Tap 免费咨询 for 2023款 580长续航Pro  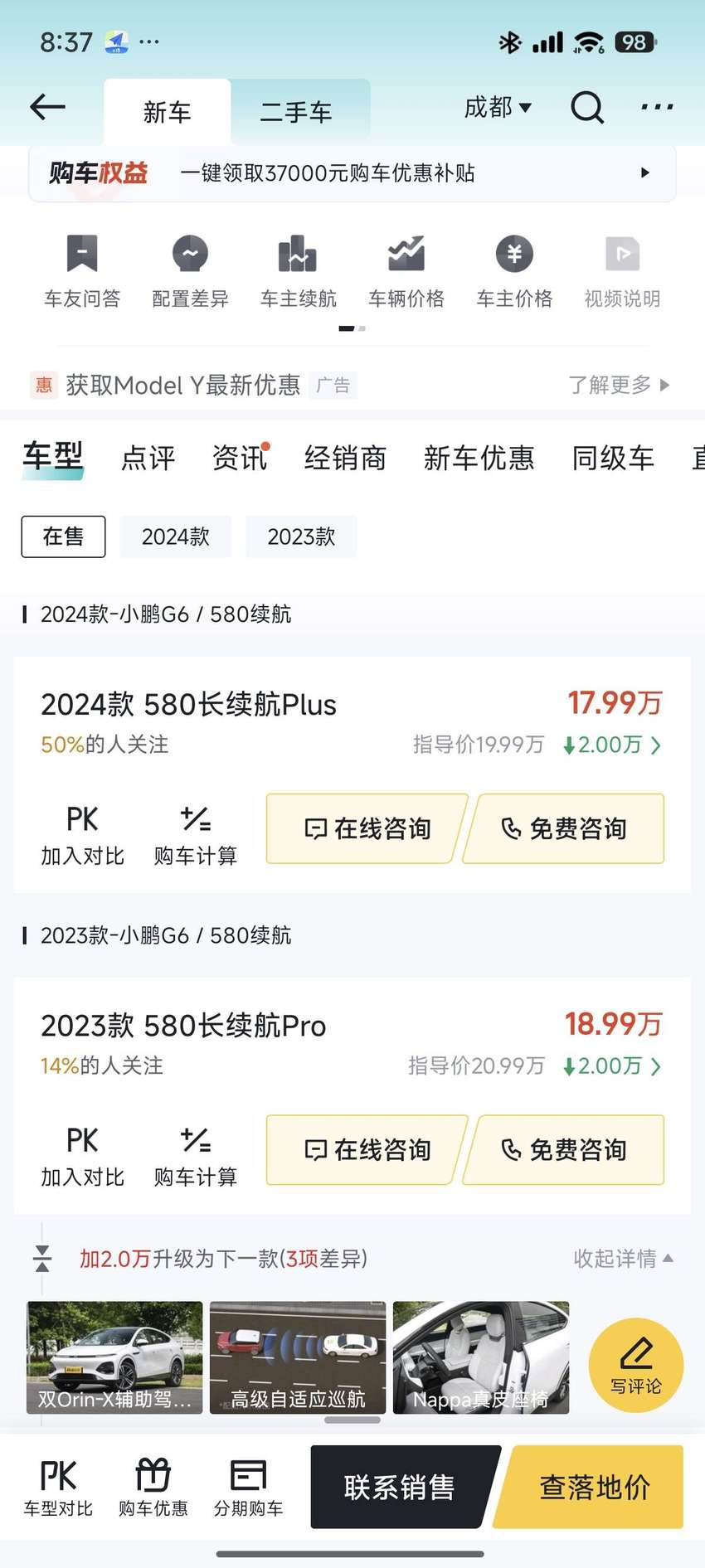click(x=564, y=1150)
